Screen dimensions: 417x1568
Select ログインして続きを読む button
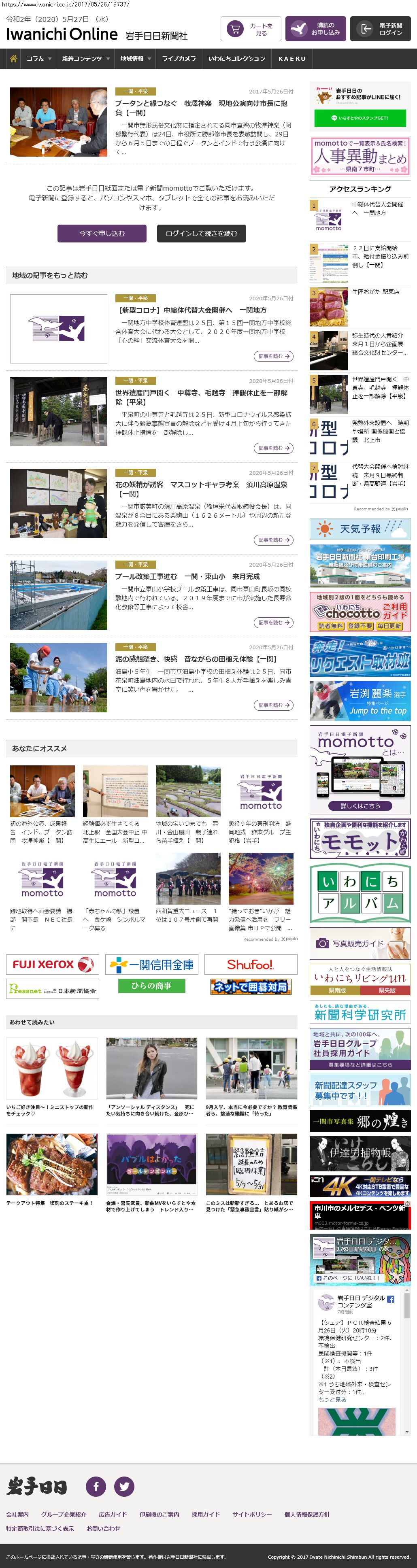[x=202, y=233]
